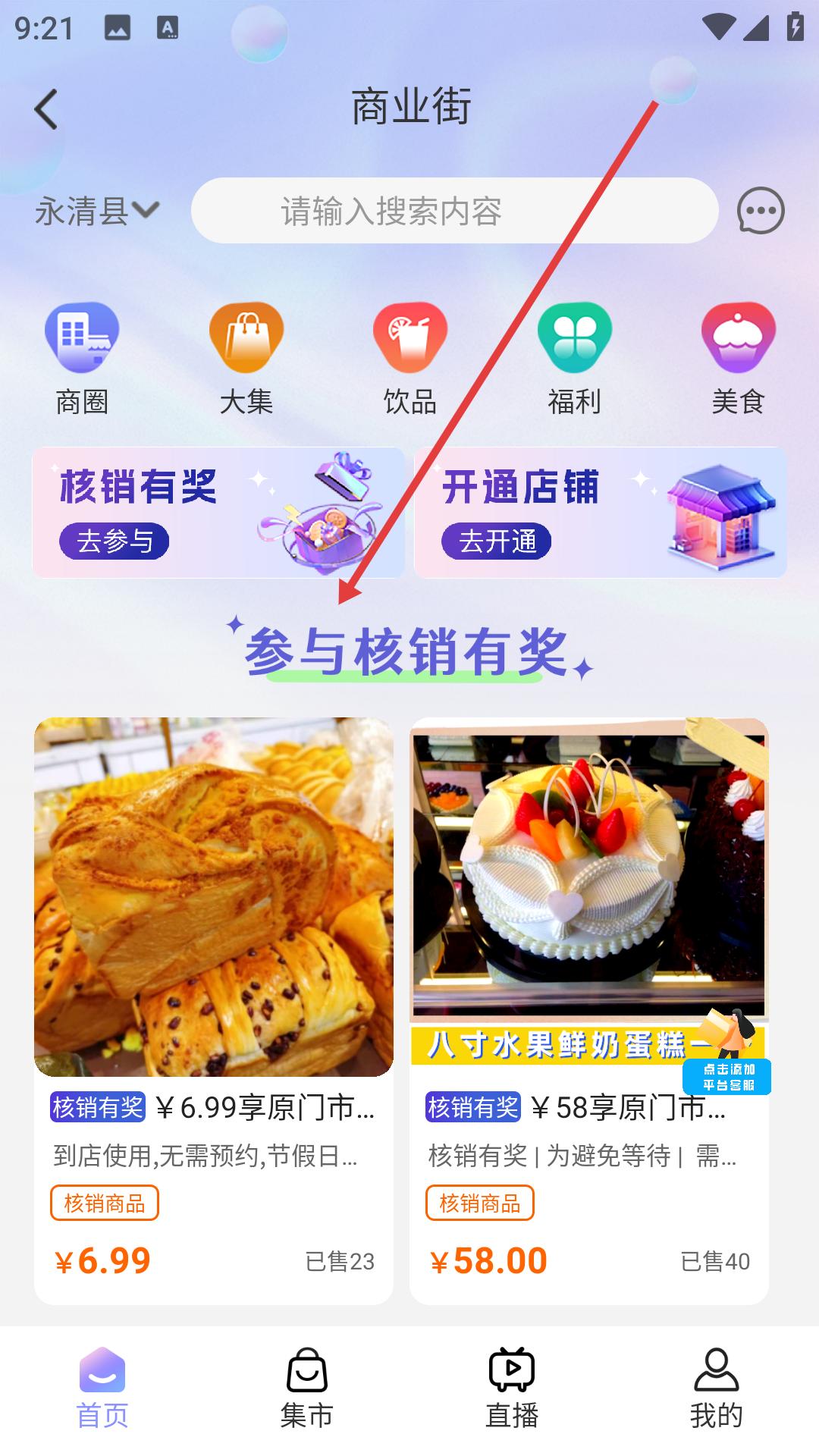Add platform customer service via 点击添加平台客服

coord(726,1077)
